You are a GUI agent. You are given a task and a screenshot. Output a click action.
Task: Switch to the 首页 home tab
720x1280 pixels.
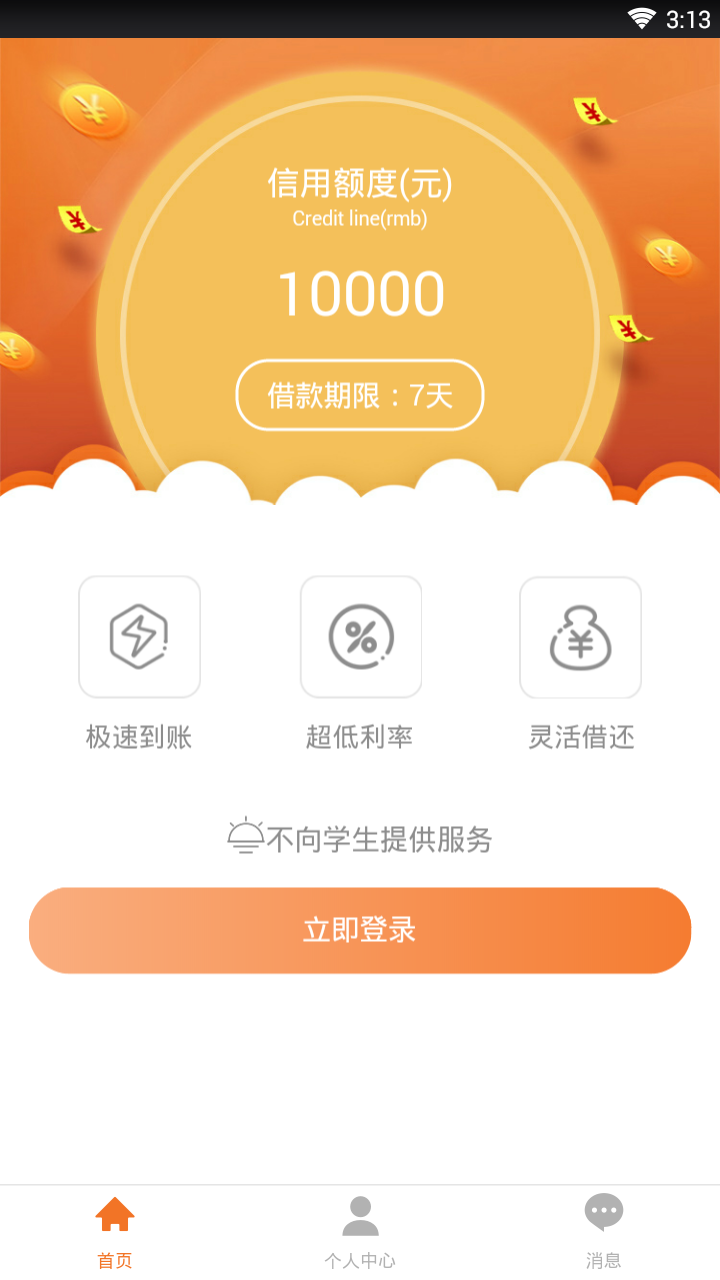(x=115, y=1231)
